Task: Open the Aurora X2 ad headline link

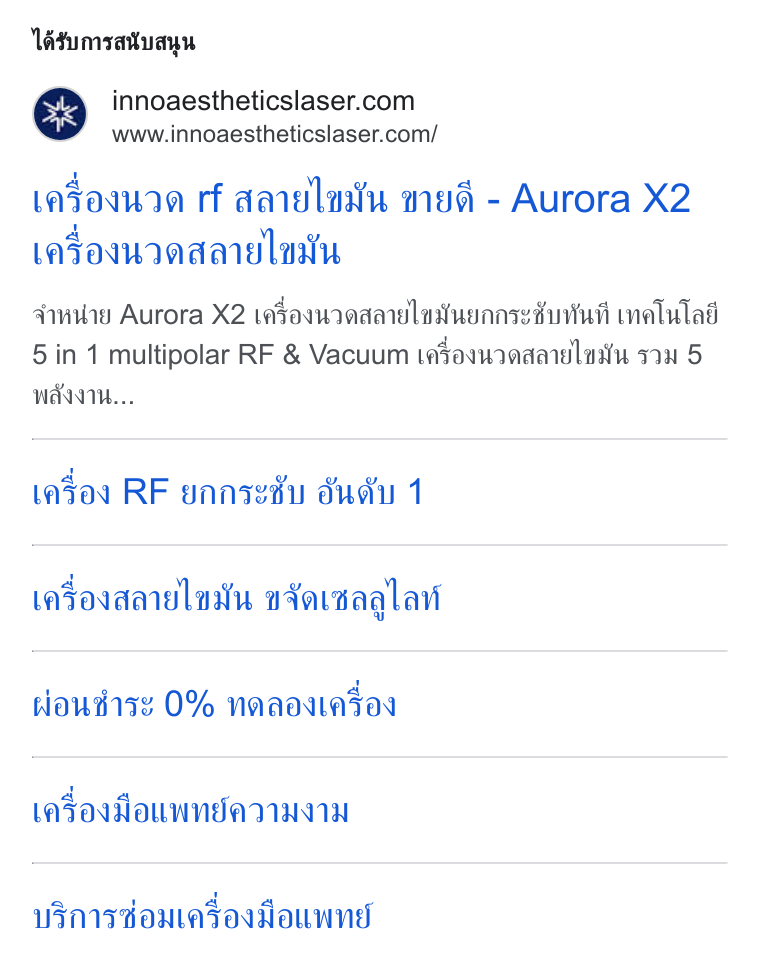Action: (x=361, y=223)
